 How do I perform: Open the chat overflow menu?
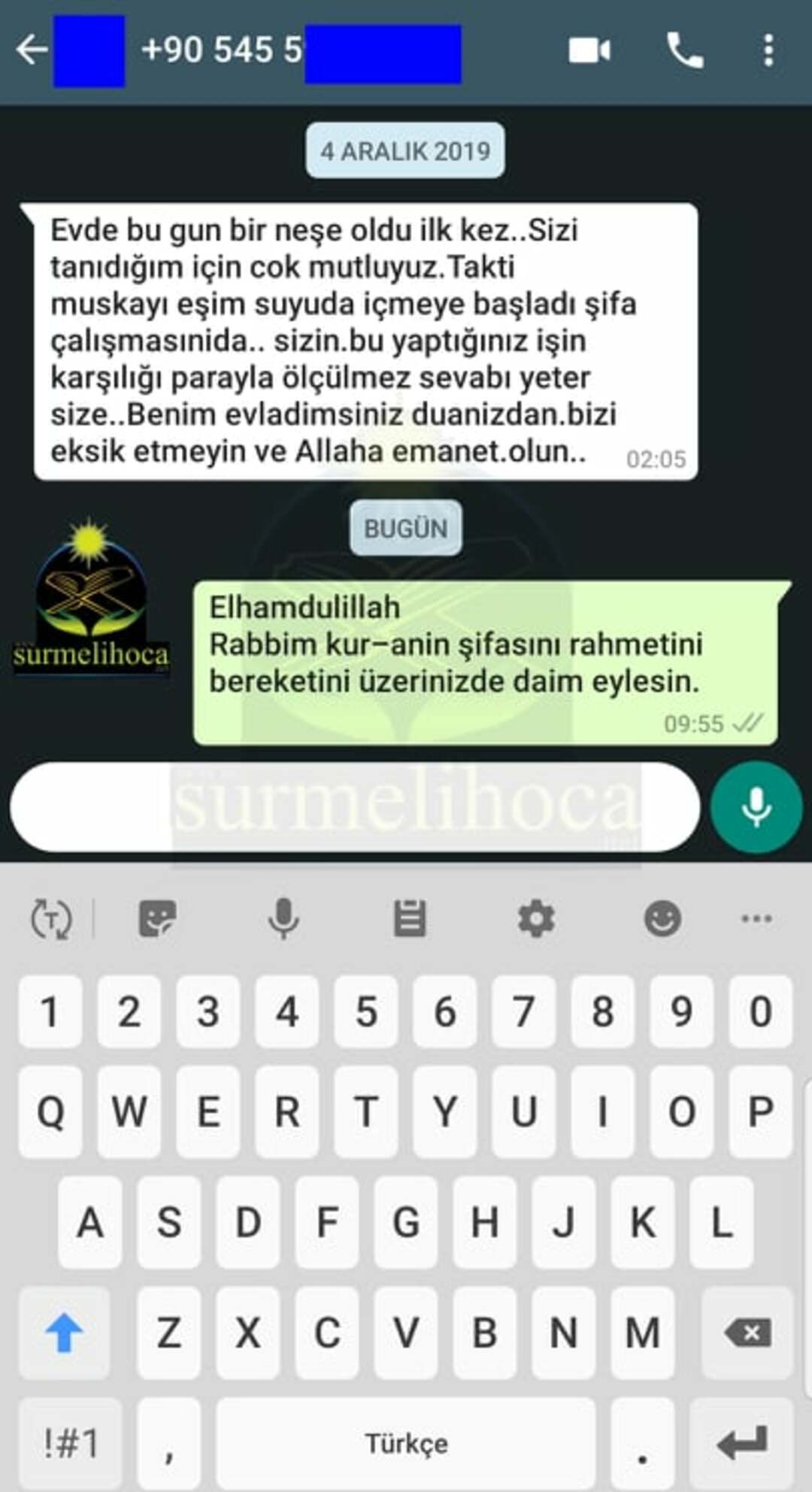[768, 51]
